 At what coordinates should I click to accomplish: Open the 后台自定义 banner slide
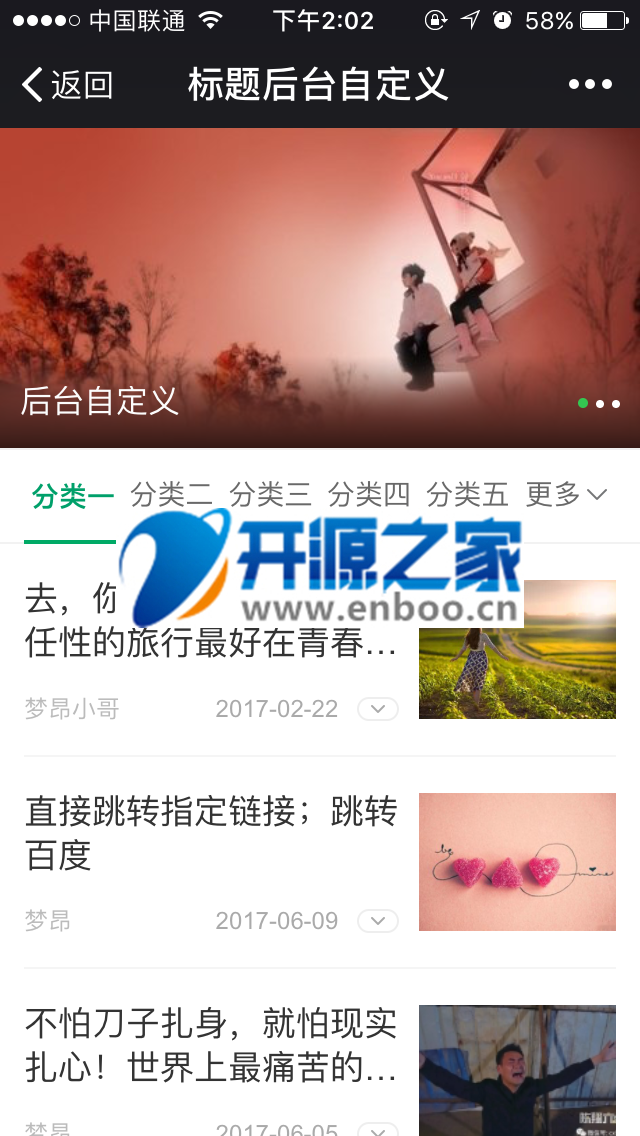pyautogui.click(x=320, y=288)
